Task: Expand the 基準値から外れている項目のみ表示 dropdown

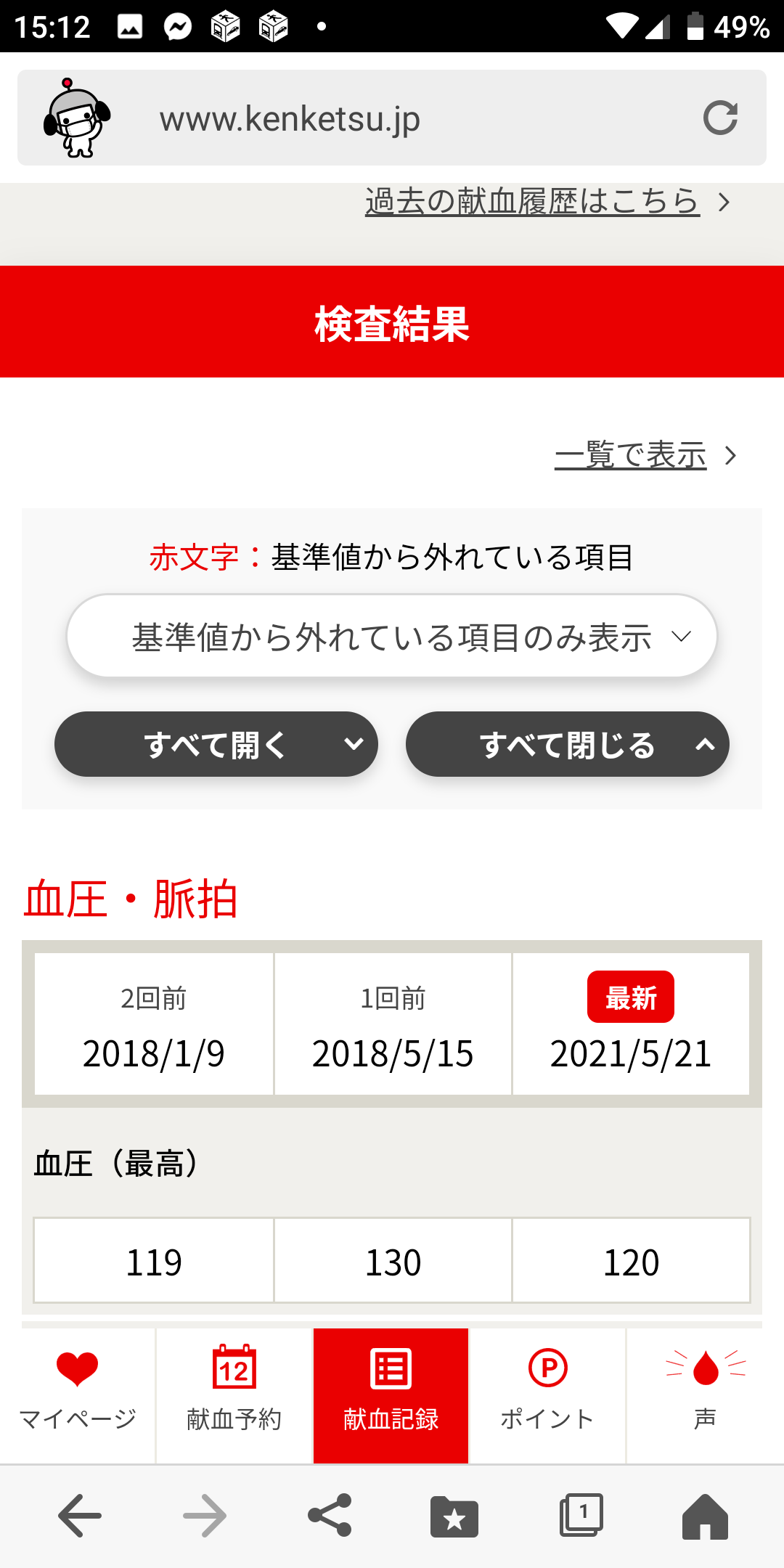Action: pyautogui.click(x=392, y=636)
